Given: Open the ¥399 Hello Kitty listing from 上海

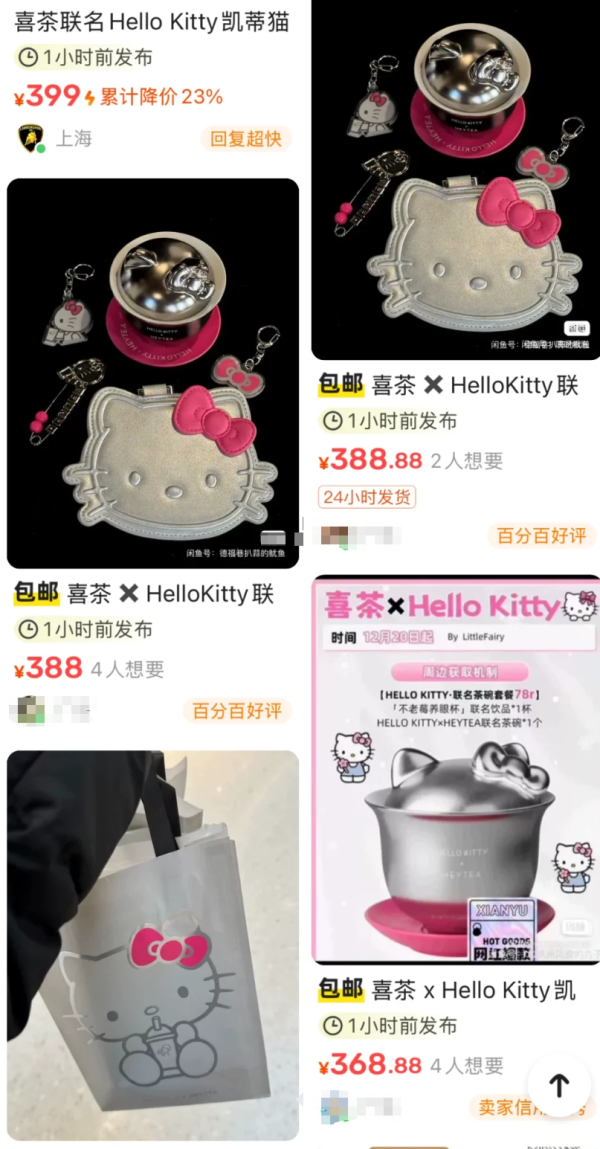Looking at the screenshot, I should (150, 22).
